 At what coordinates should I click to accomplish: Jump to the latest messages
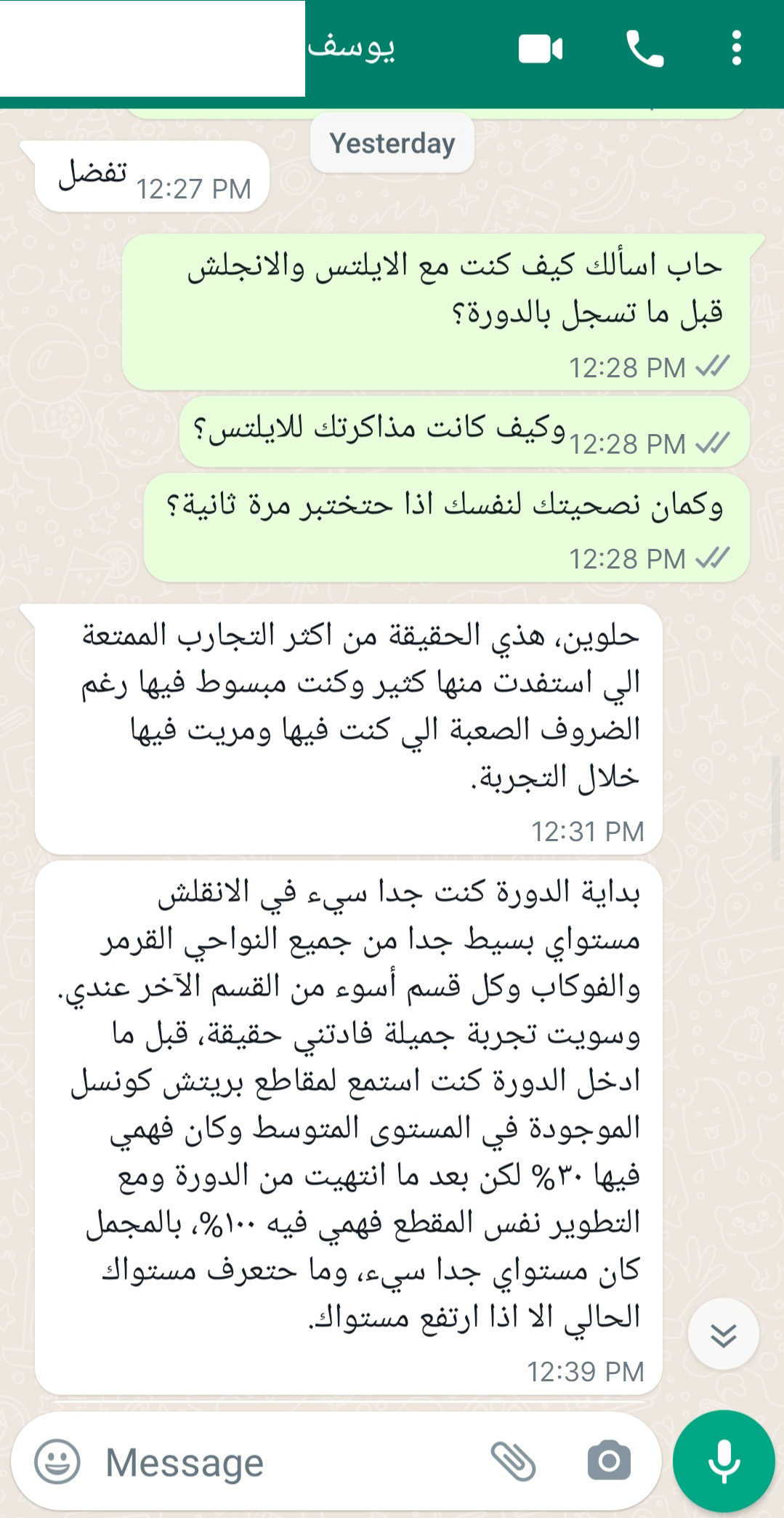723,1335
